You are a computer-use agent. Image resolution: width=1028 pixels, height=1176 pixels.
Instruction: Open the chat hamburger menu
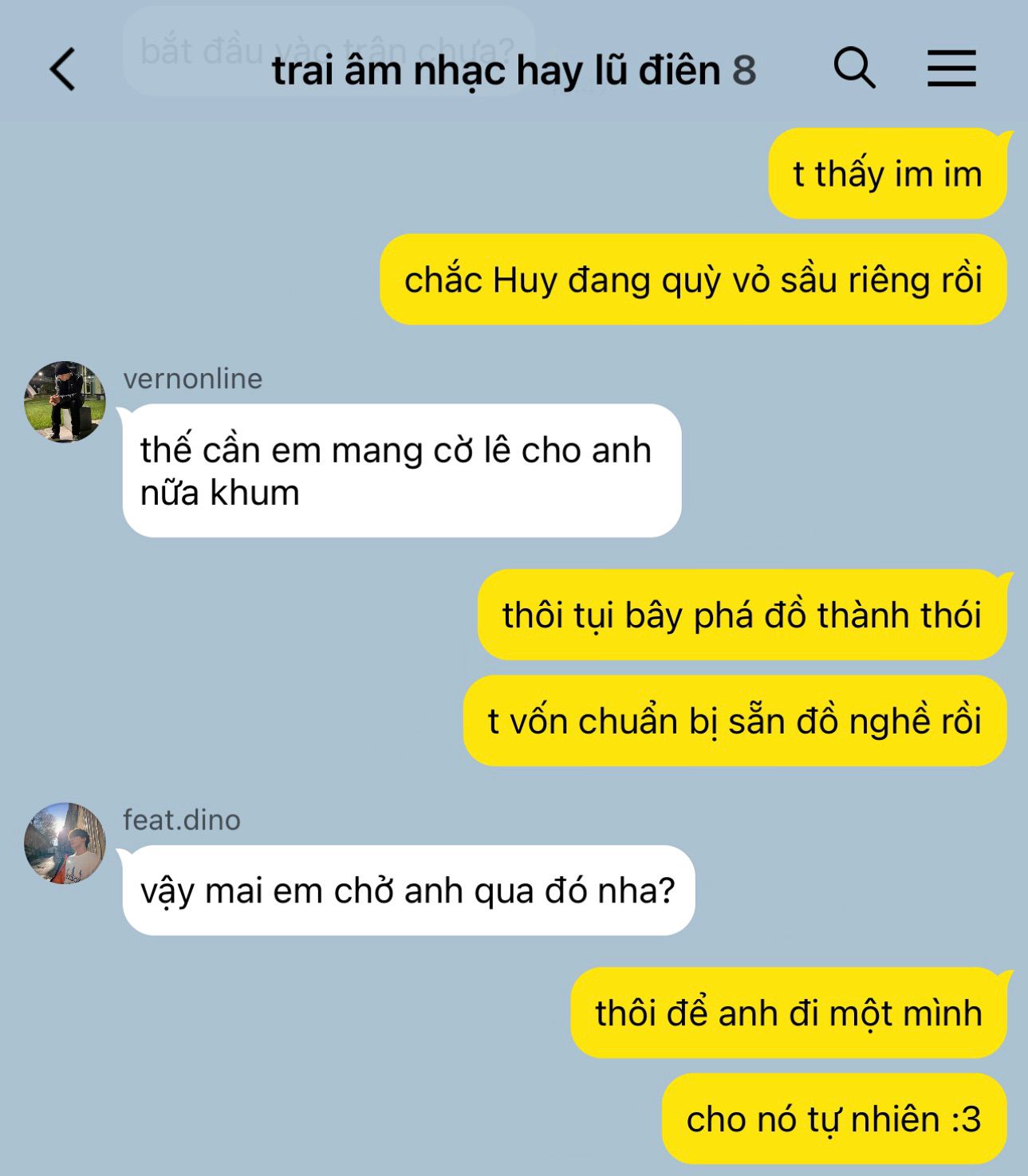tap(951, 68)
